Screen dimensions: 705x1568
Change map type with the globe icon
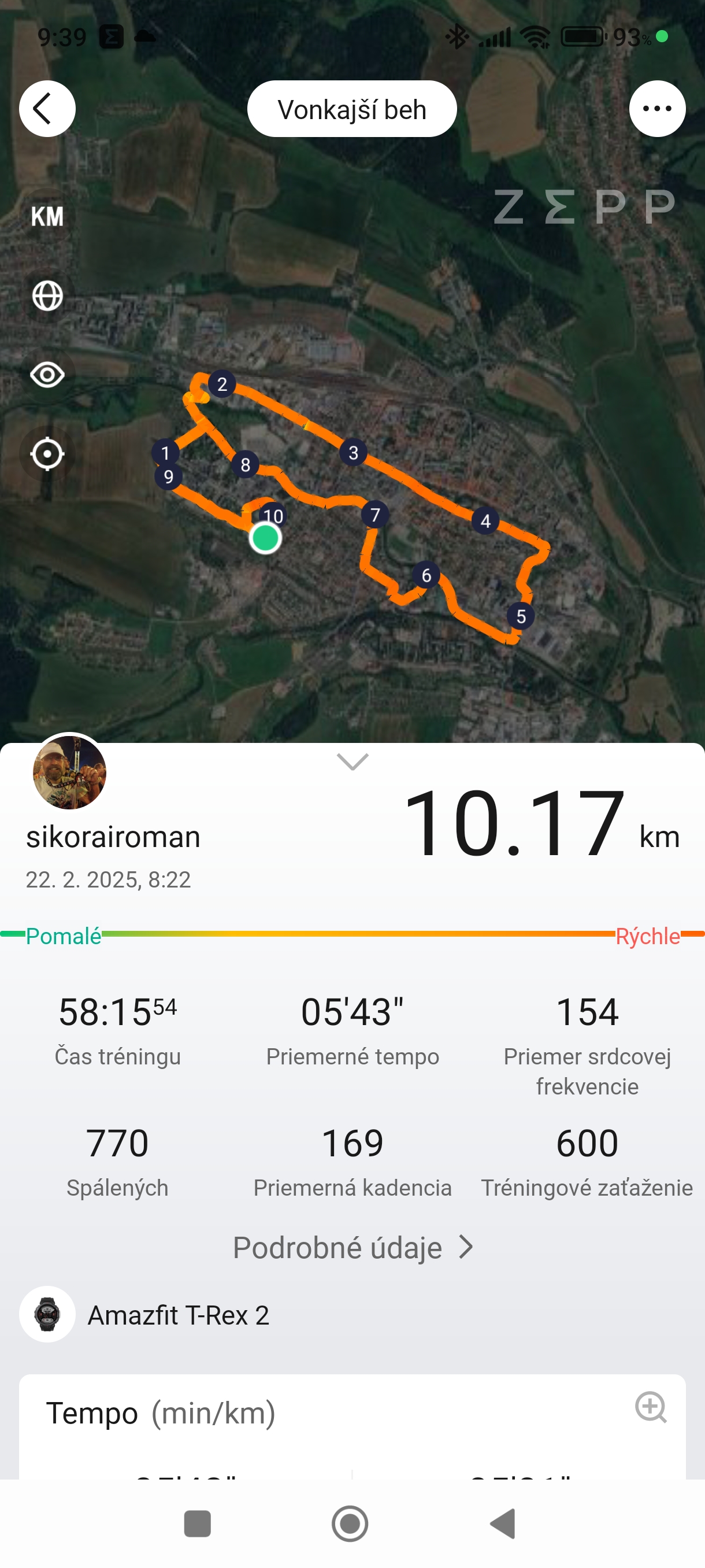pos(47,296)
